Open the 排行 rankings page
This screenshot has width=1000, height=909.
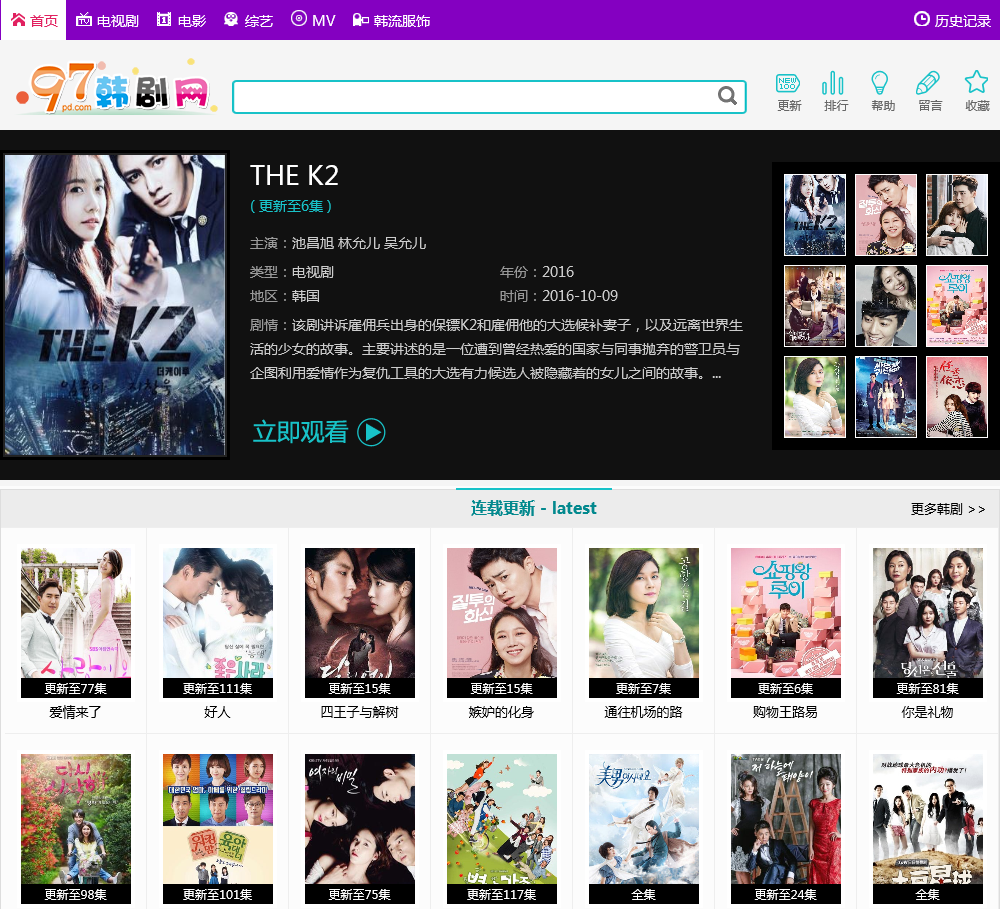[x=835, y=91]
